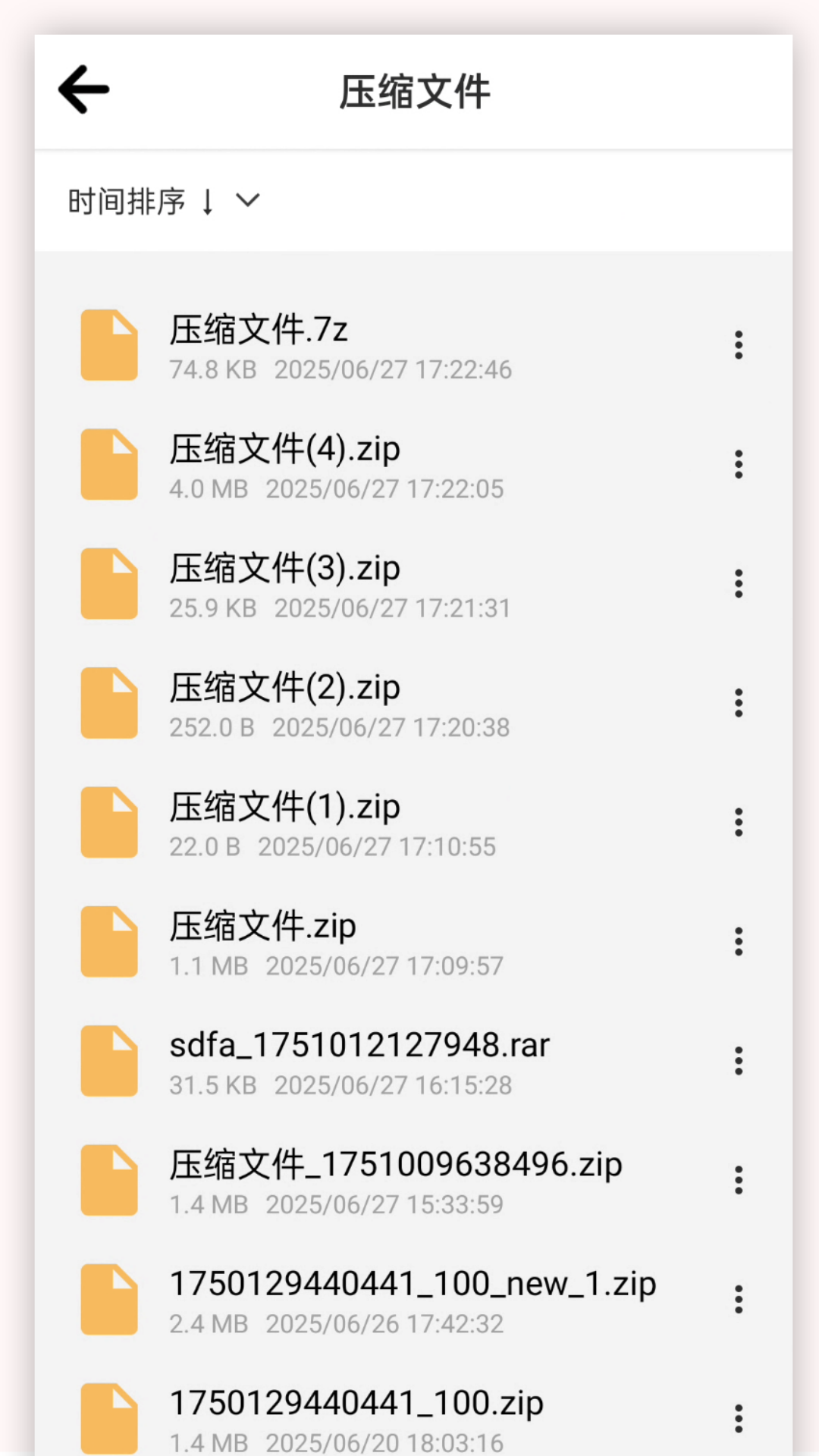
Task: Open the 压缩文件(3).zip file icon
Action: point(109,583)
